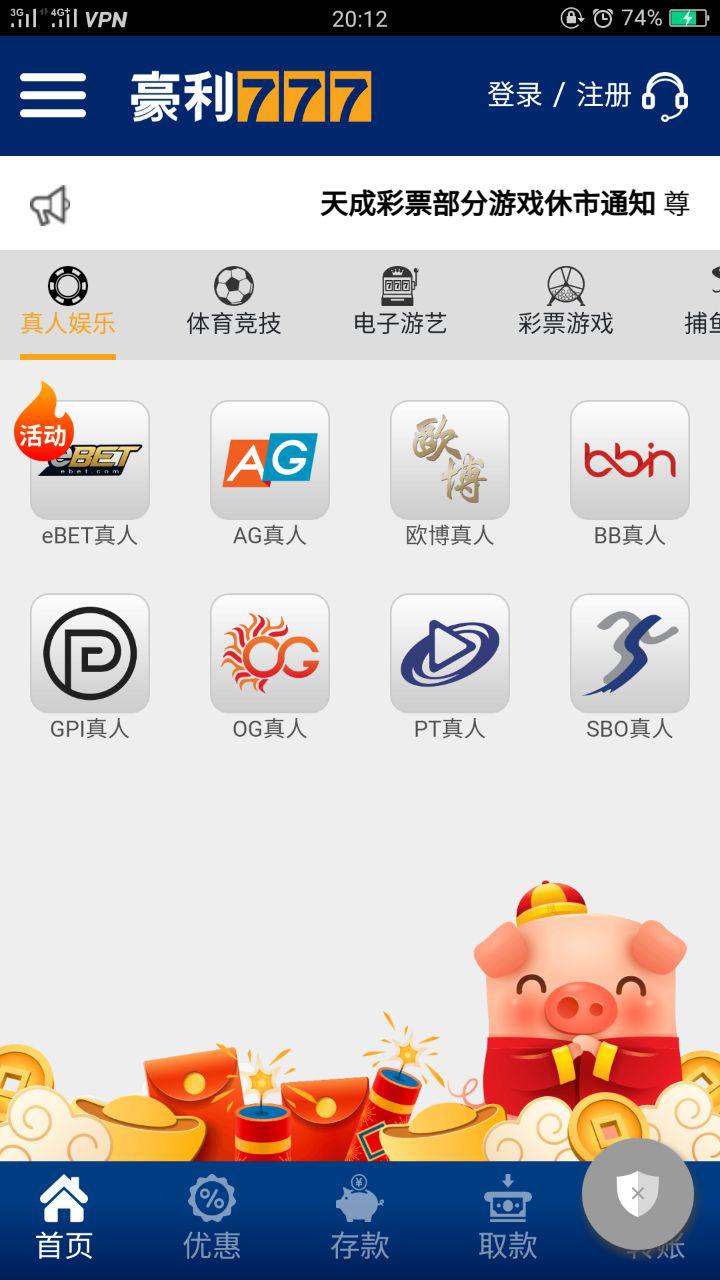
Task: Switch to the 体育竞技 tab
Action: (234, 302)
